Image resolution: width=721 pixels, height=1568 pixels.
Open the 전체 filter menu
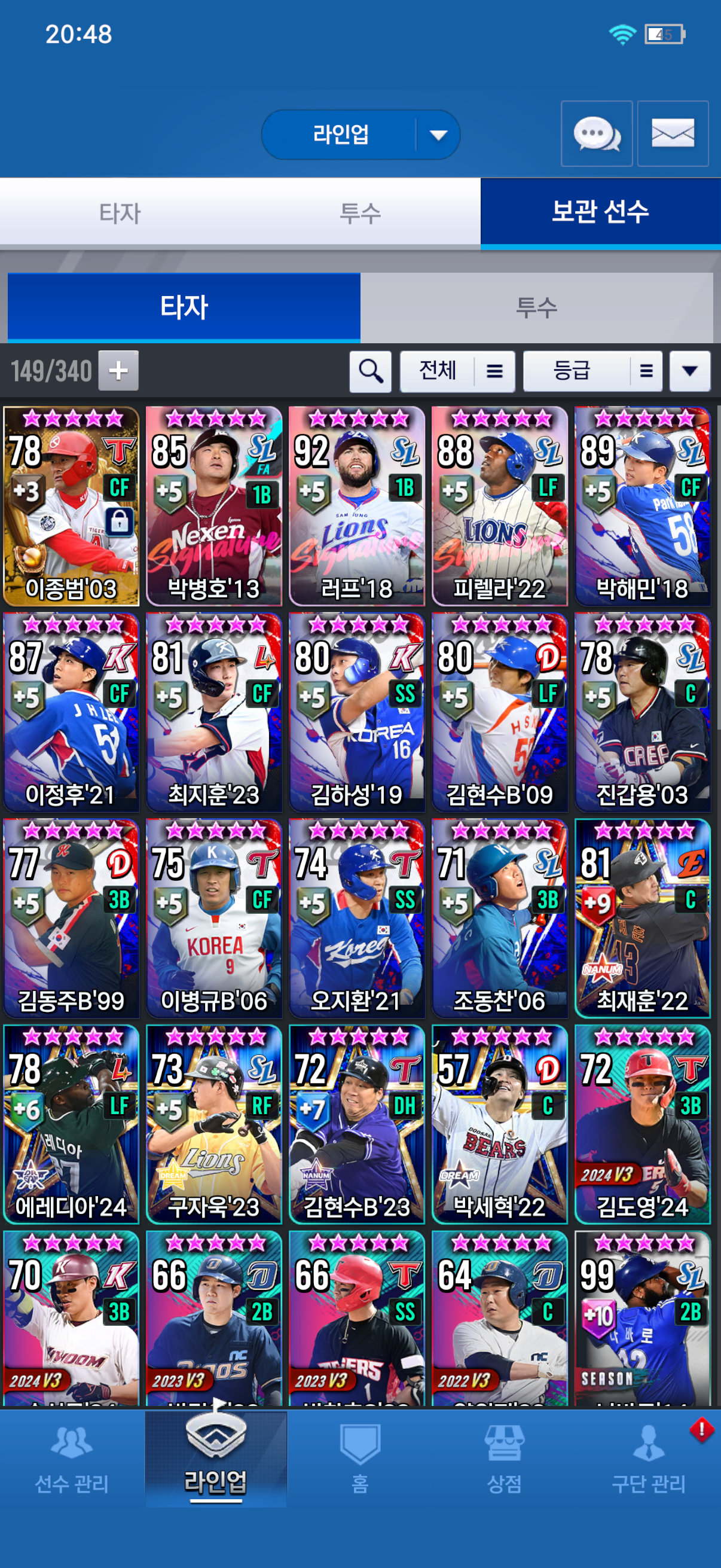(457, 371)
